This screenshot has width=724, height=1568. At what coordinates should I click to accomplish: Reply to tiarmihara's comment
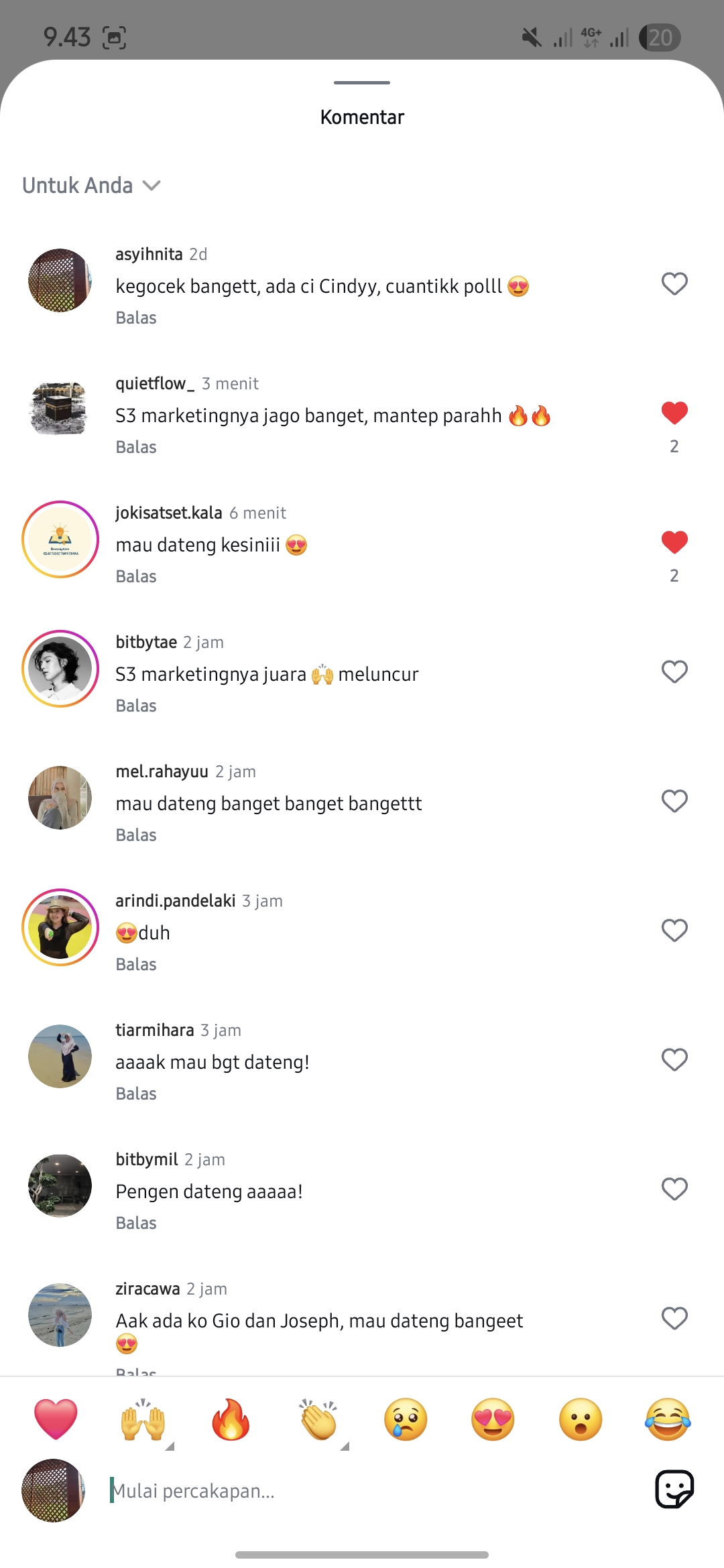pyautogui.click(x=136, y=1094)
